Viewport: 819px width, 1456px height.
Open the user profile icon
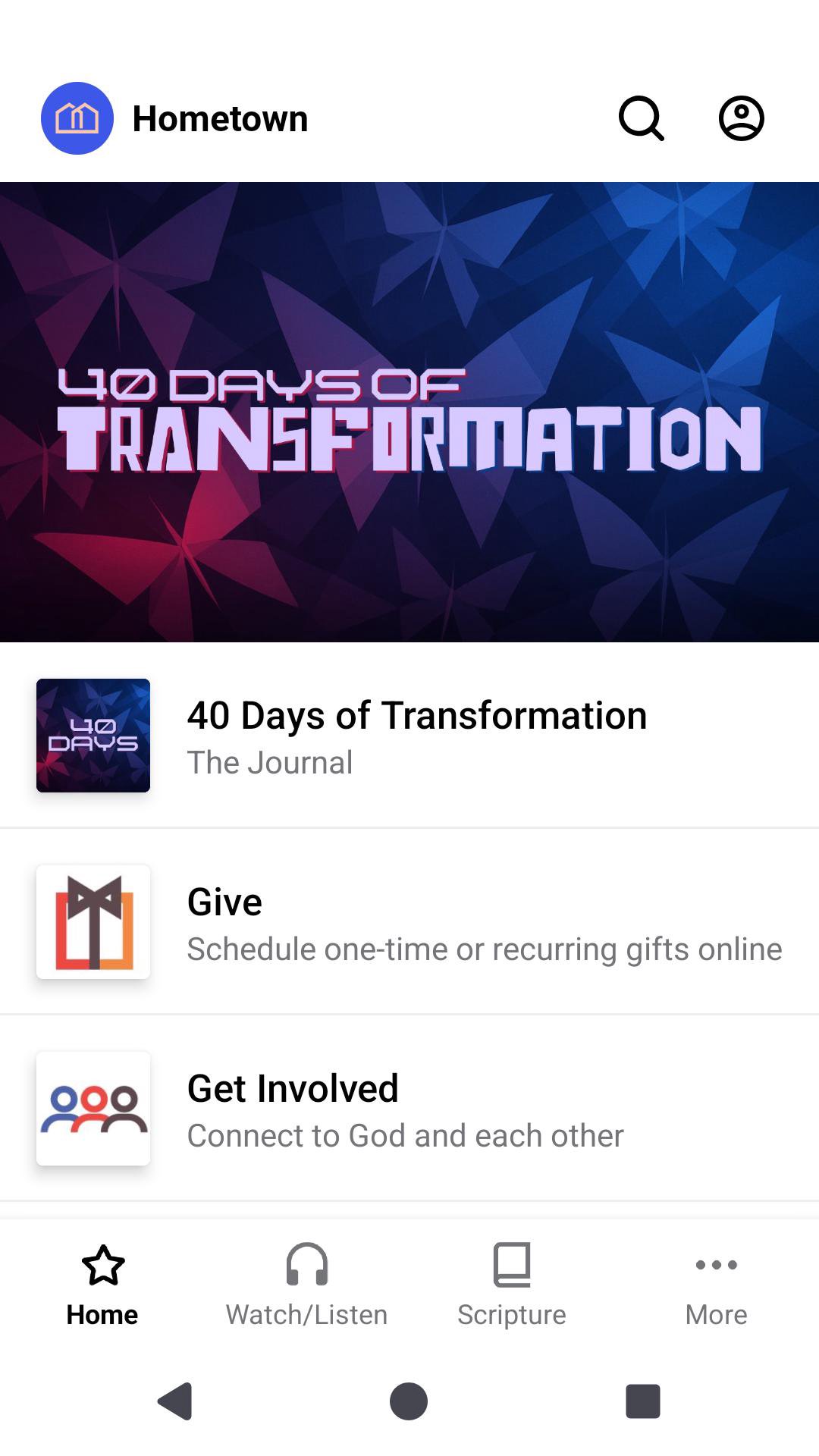[741, 118]
